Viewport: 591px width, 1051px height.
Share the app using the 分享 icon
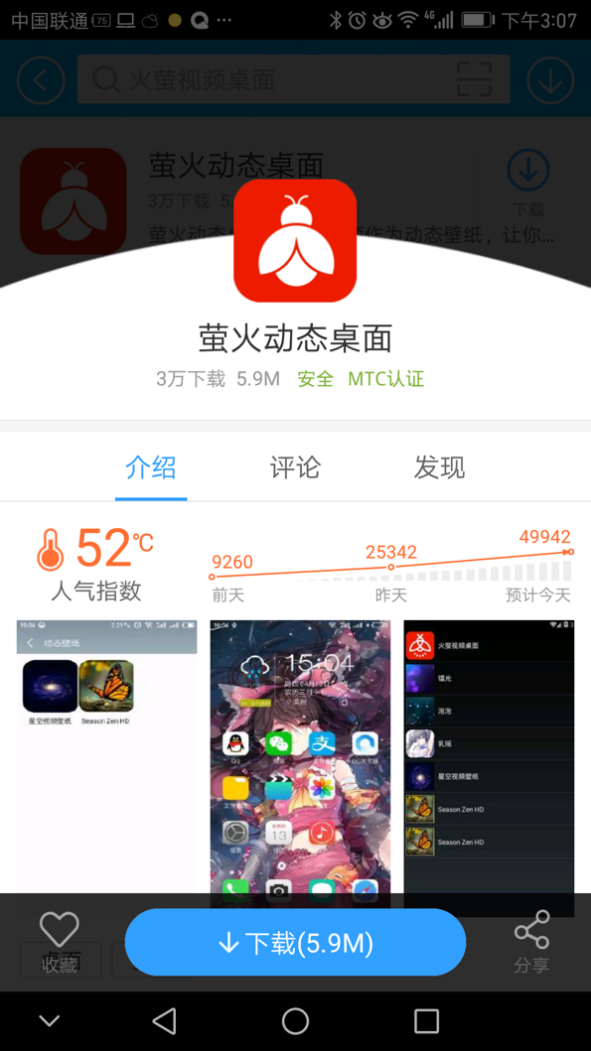pyautogui.click(x=531, y=942)
